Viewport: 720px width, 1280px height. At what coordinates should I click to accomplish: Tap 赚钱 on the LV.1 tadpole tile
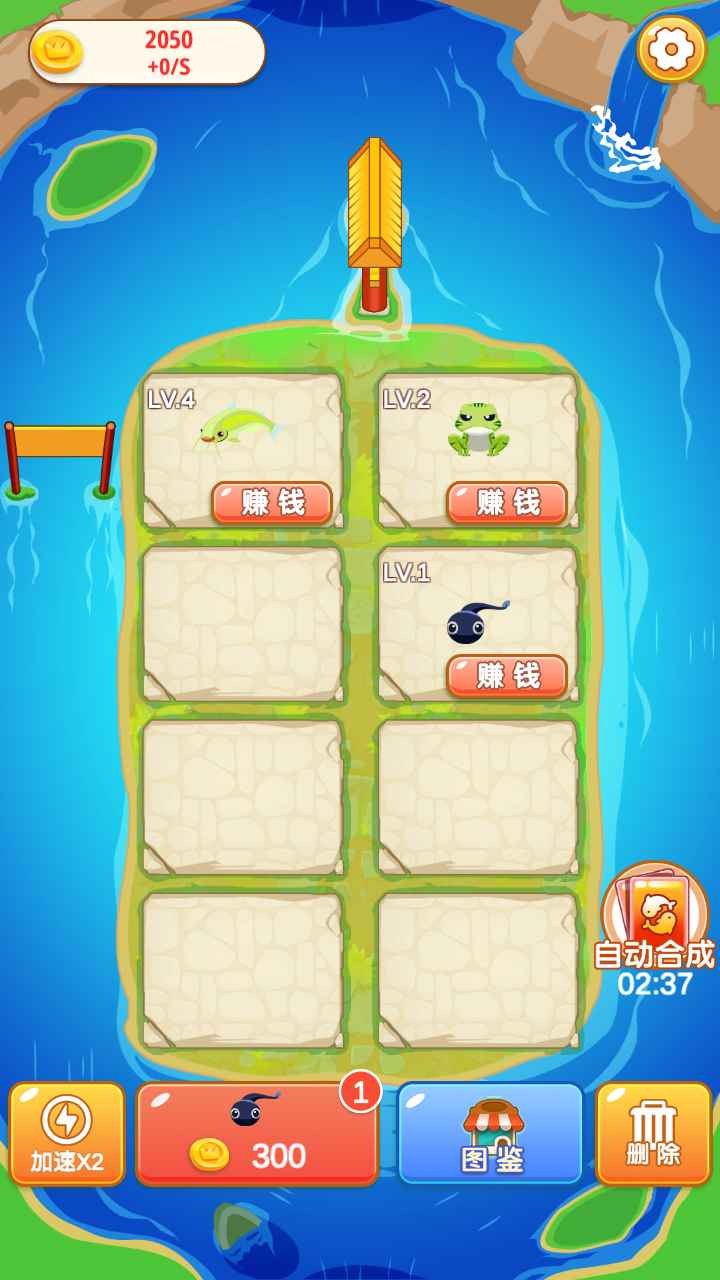pos(507,676)
